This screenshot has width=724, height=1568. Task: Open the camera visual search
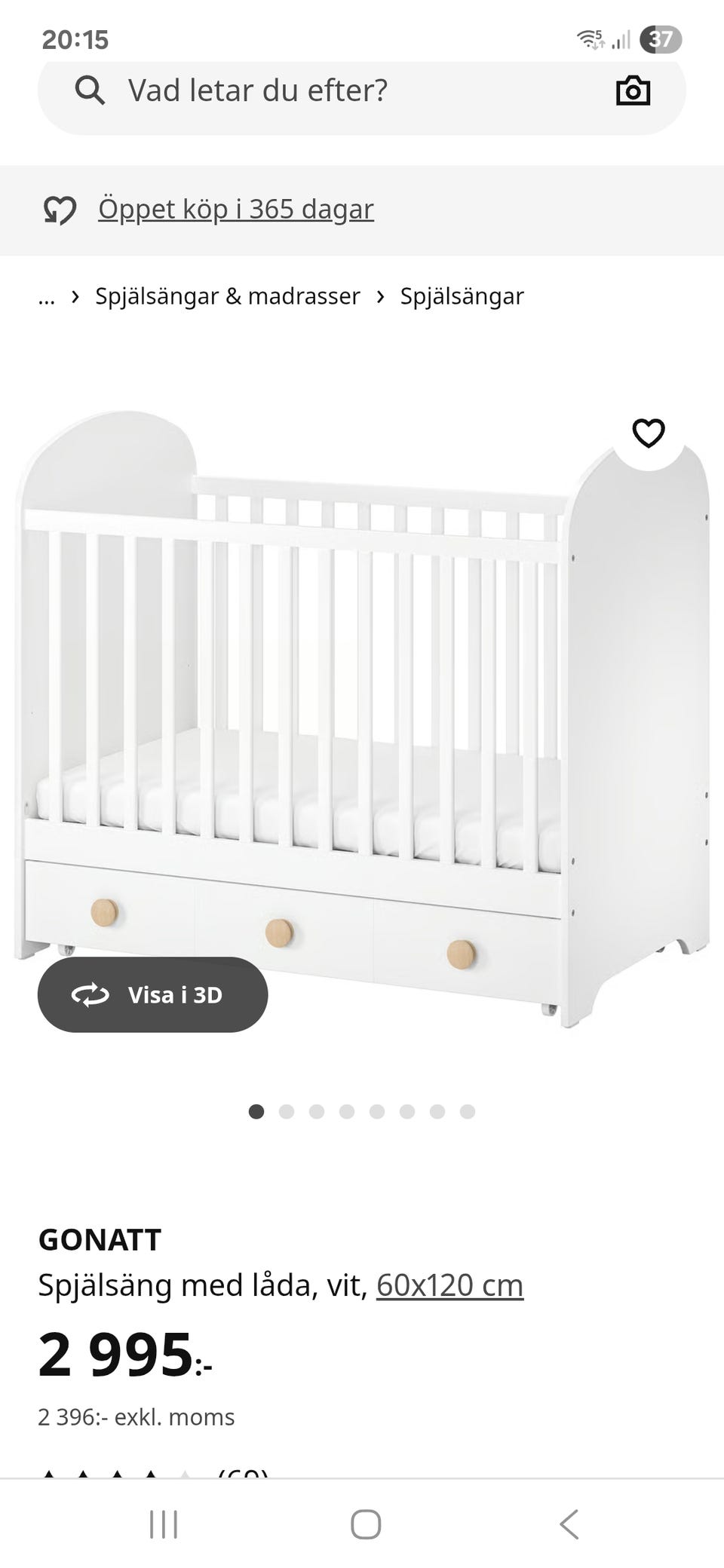point(633,91)
